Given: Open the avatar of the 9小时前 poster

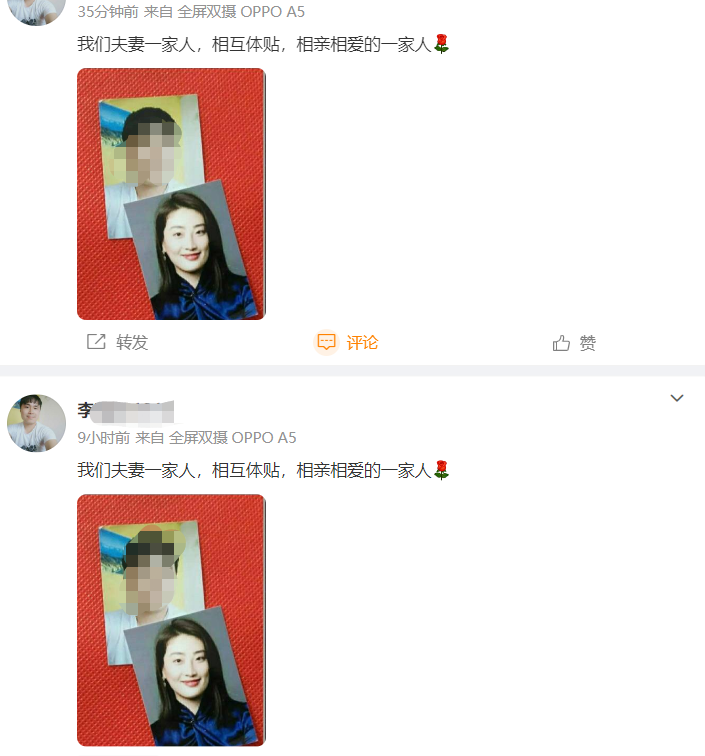Looking at the screenshot, I should (x=36, y=422).
